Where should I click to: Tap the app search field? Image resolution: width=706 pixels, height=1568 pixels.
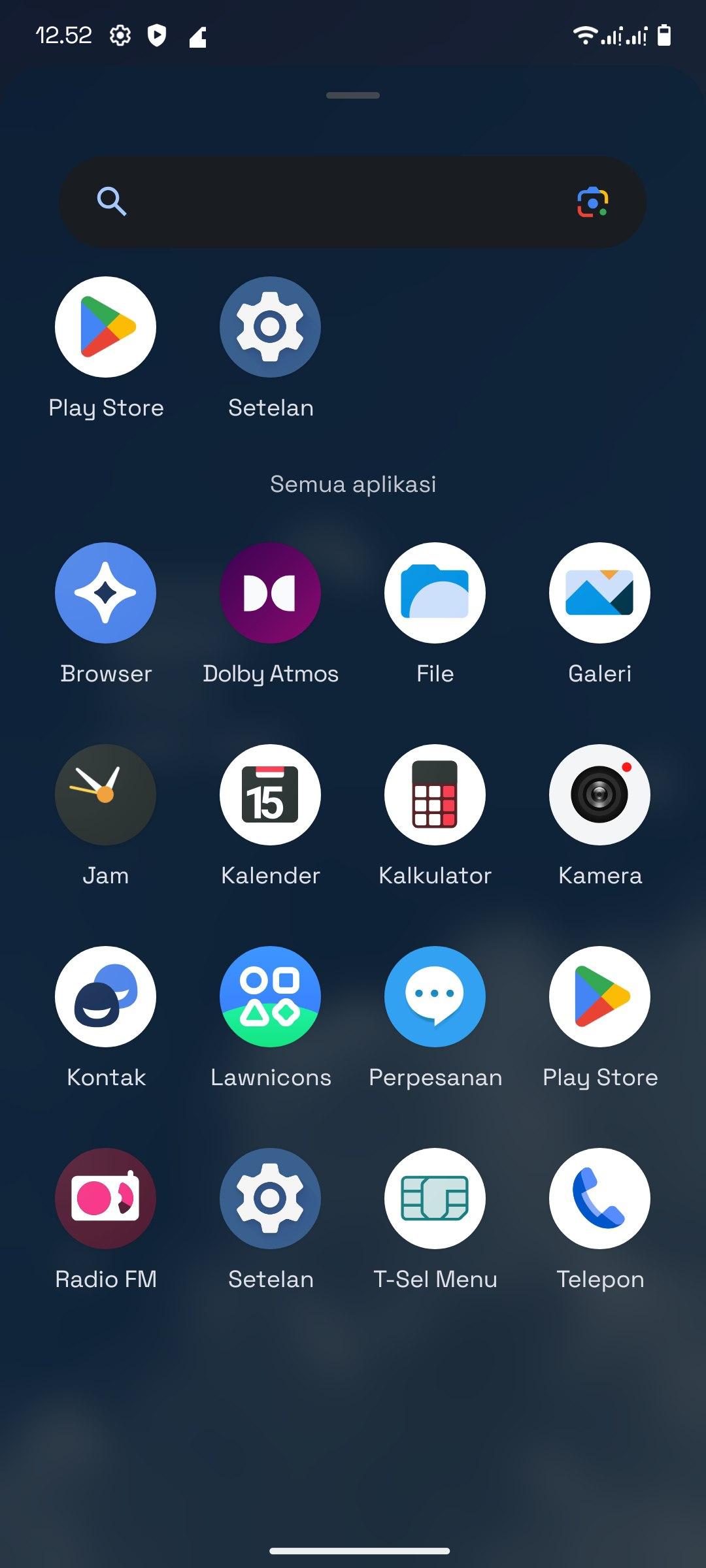[340, 202]
